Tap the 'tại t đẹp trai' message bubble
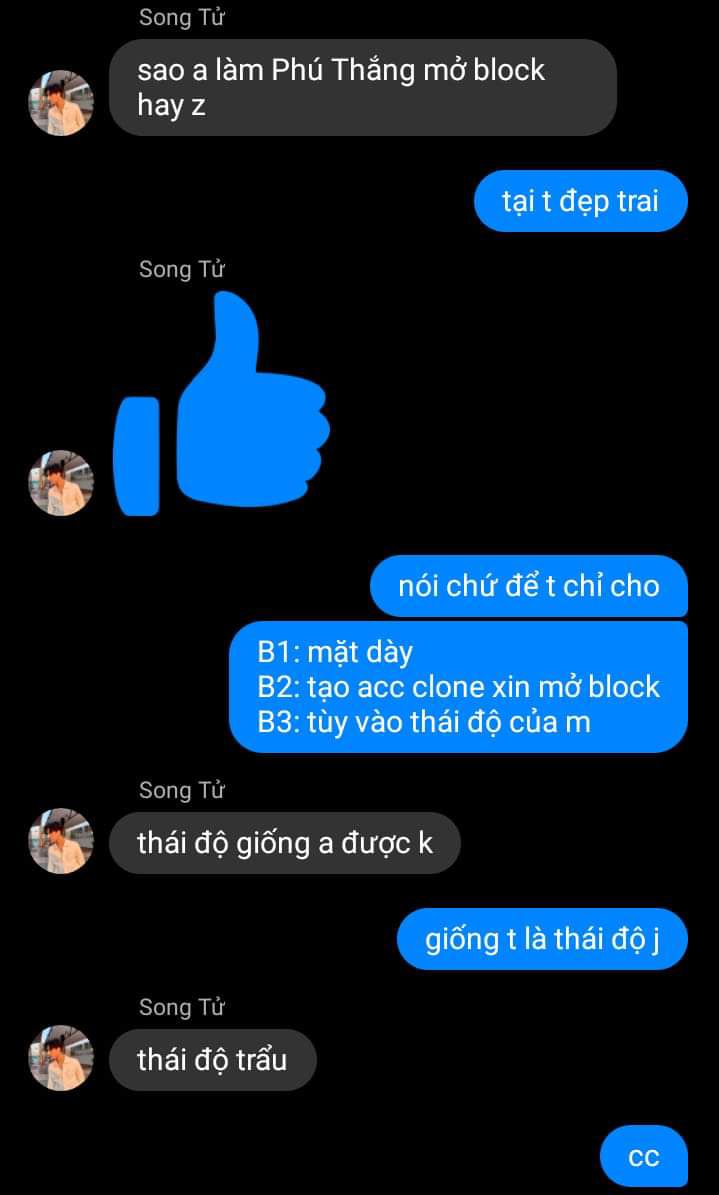719x1195 pixels. pos(580,201)
